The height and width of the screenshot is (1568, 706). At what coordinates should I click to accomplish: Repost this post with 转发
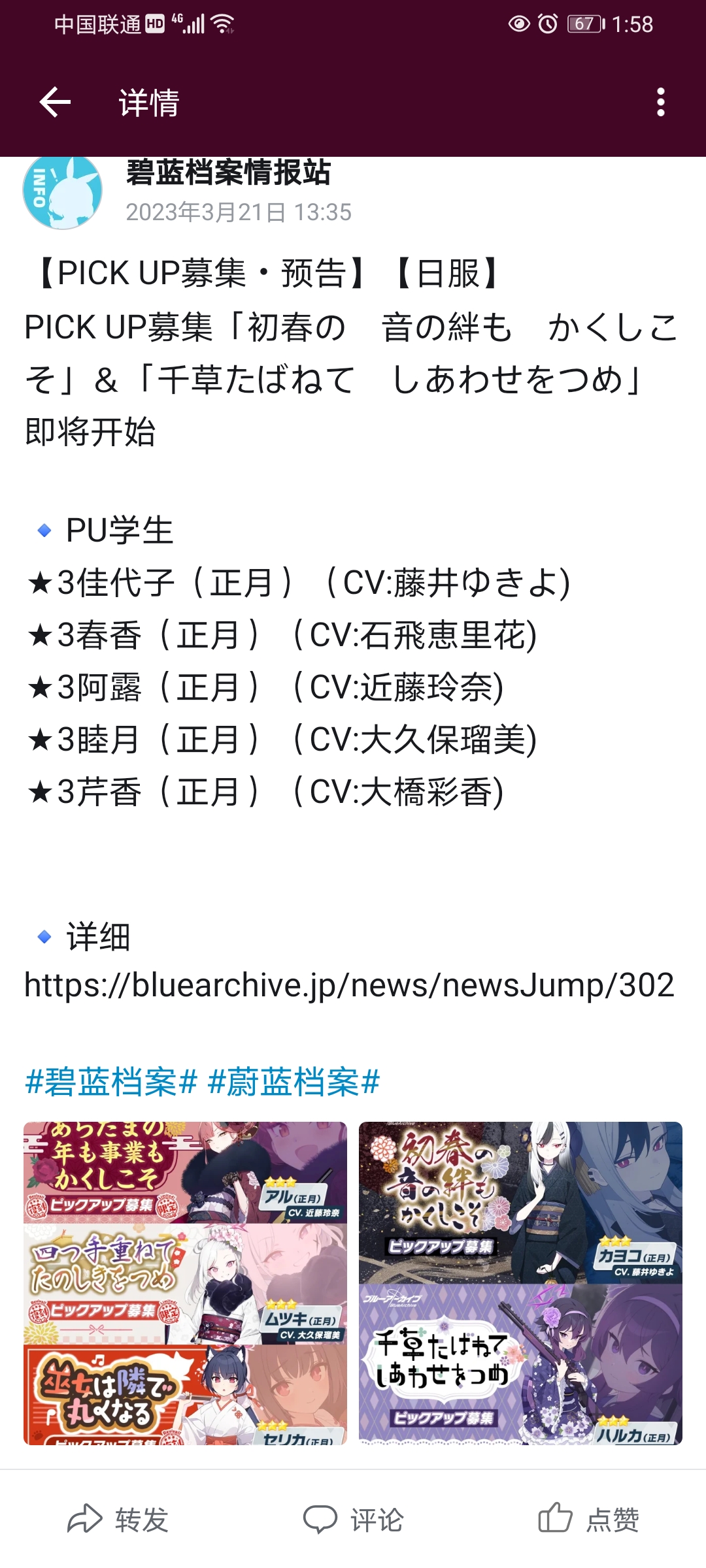point(118,1519)
